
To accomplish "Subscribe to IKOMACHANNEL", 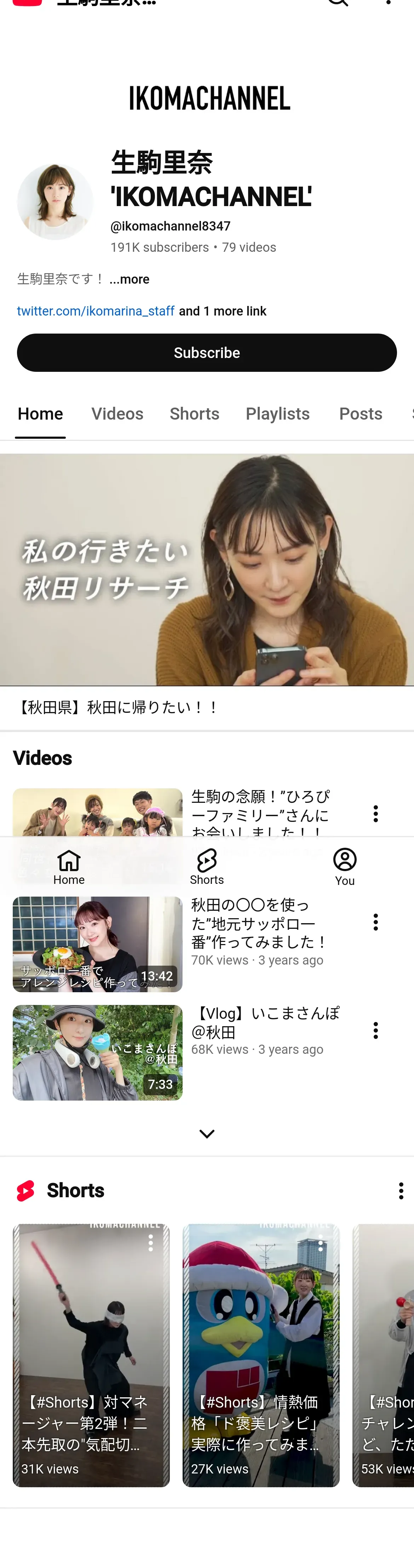I will (207, 352).
